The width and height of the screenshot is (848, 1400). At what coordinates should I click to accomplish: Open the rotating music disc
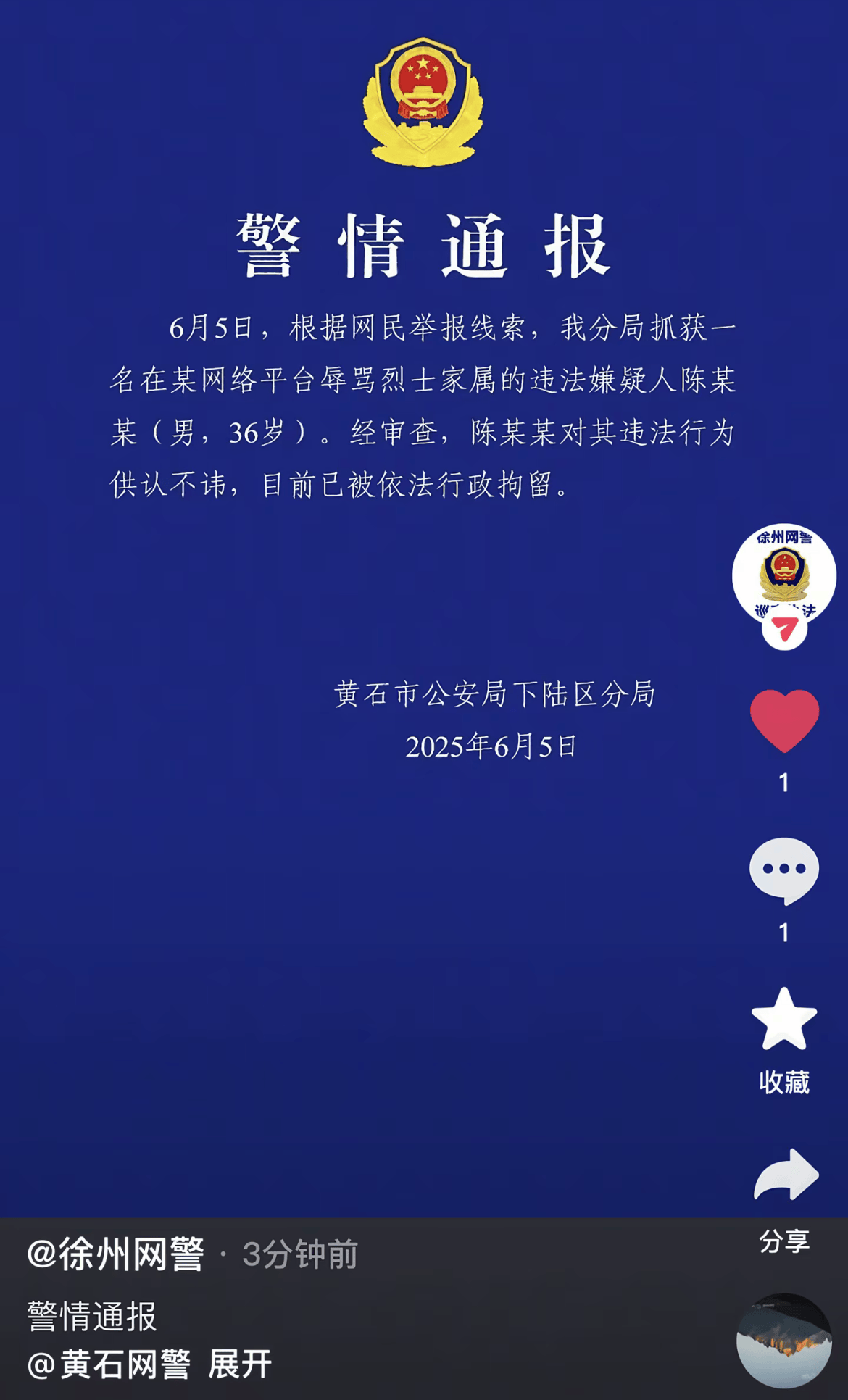click(783, 1340)
